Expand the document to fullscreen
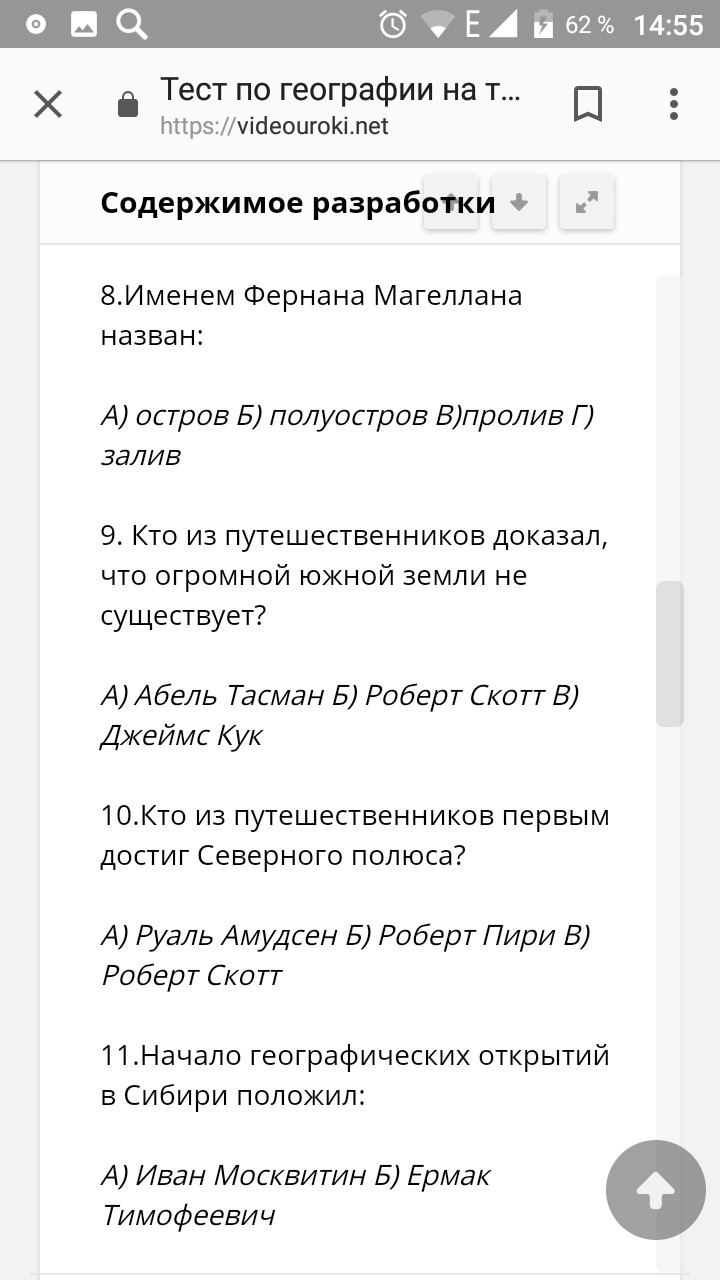Screen dimensions: 720x1280 point(586,202)
